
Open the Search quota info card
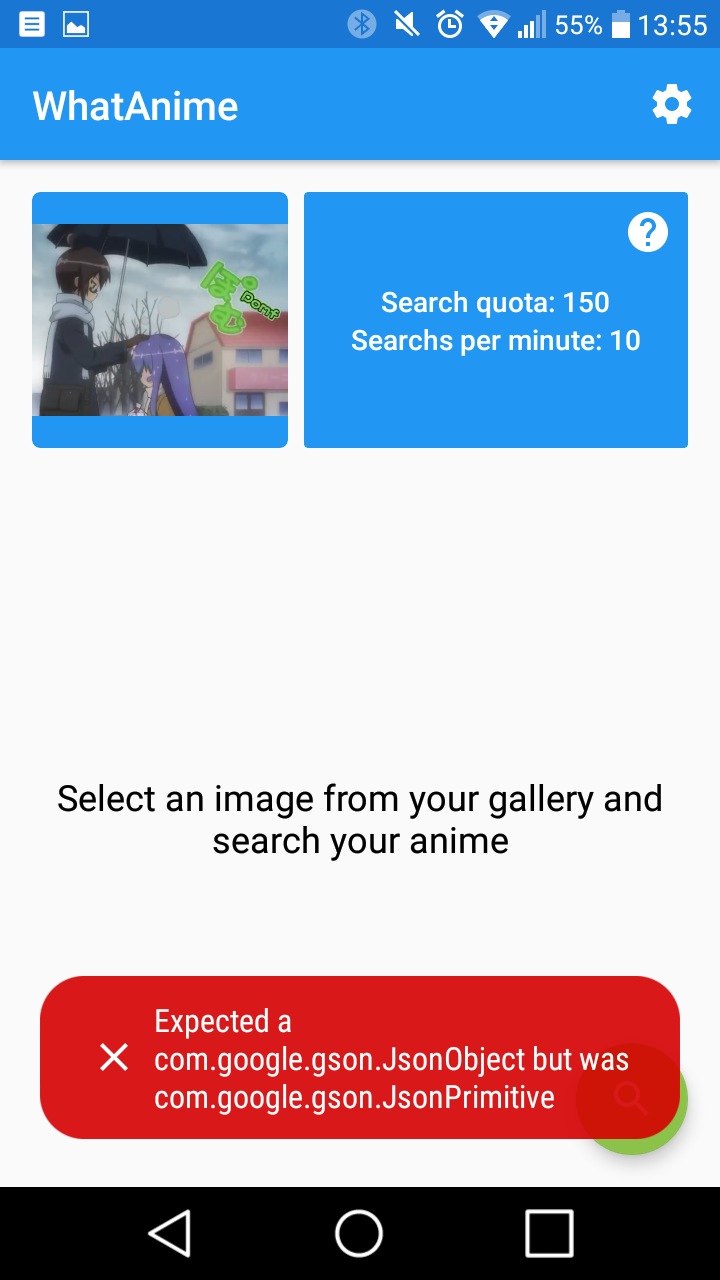(495, 320)
